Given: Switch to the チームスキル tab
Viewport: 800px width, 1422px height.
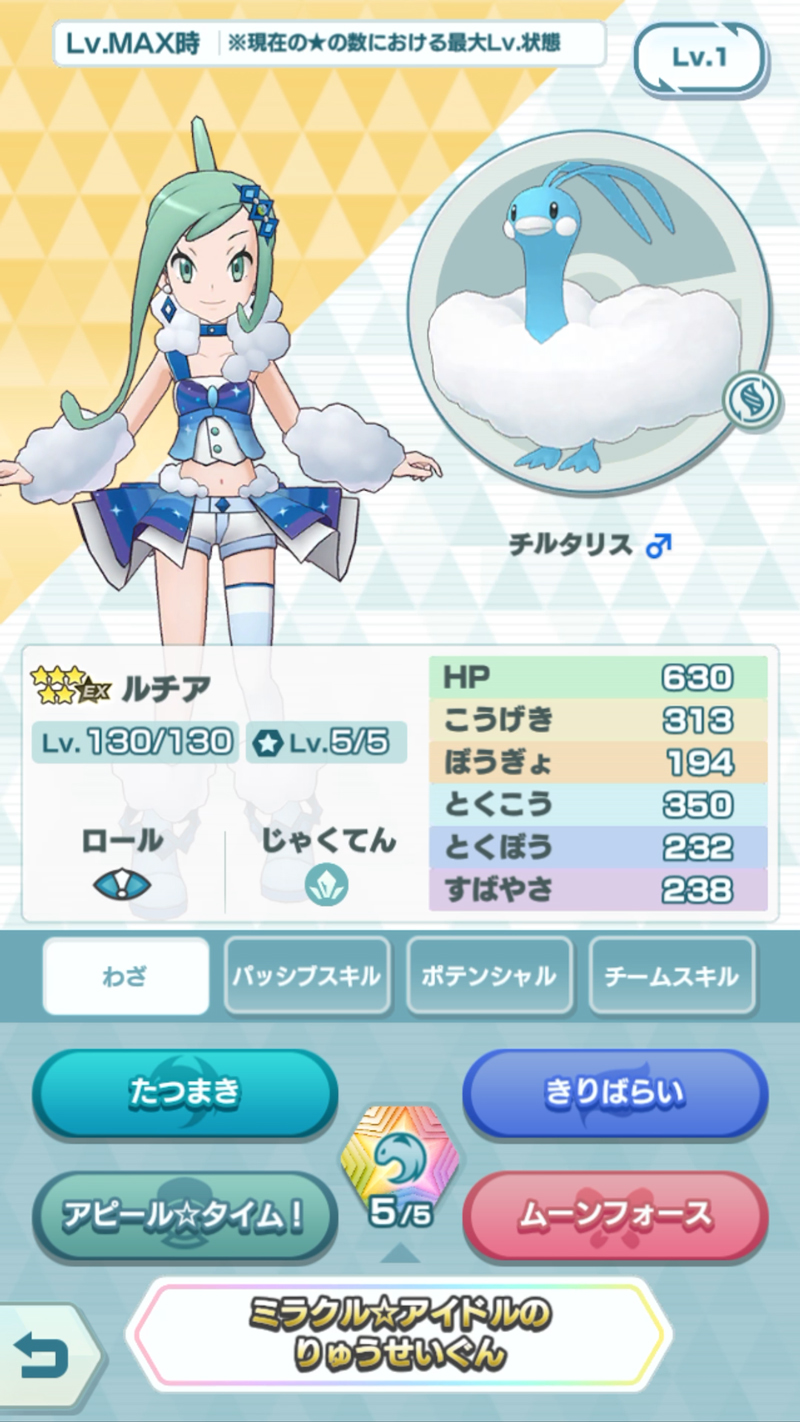Looking at the screenshot, I should pos(672,976).
